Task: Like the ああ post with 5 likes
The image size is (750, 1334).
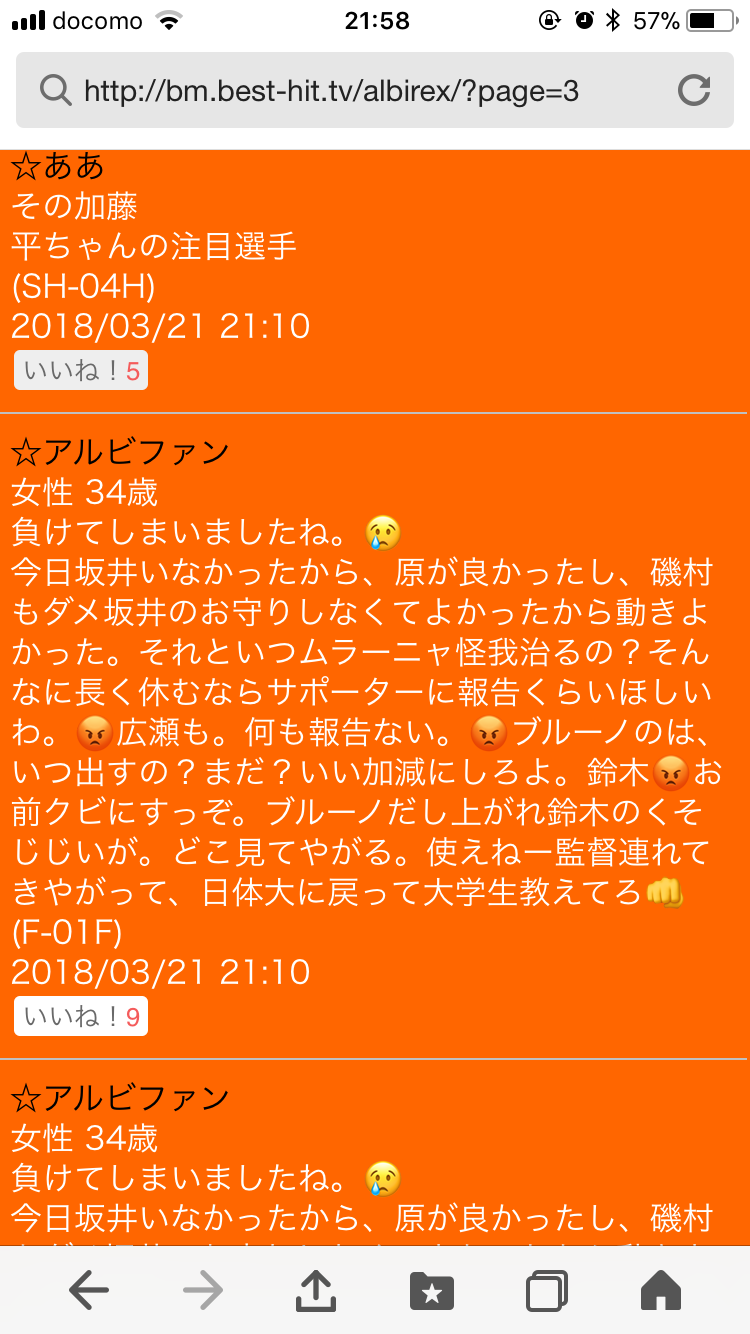Action: coord(81,372)
